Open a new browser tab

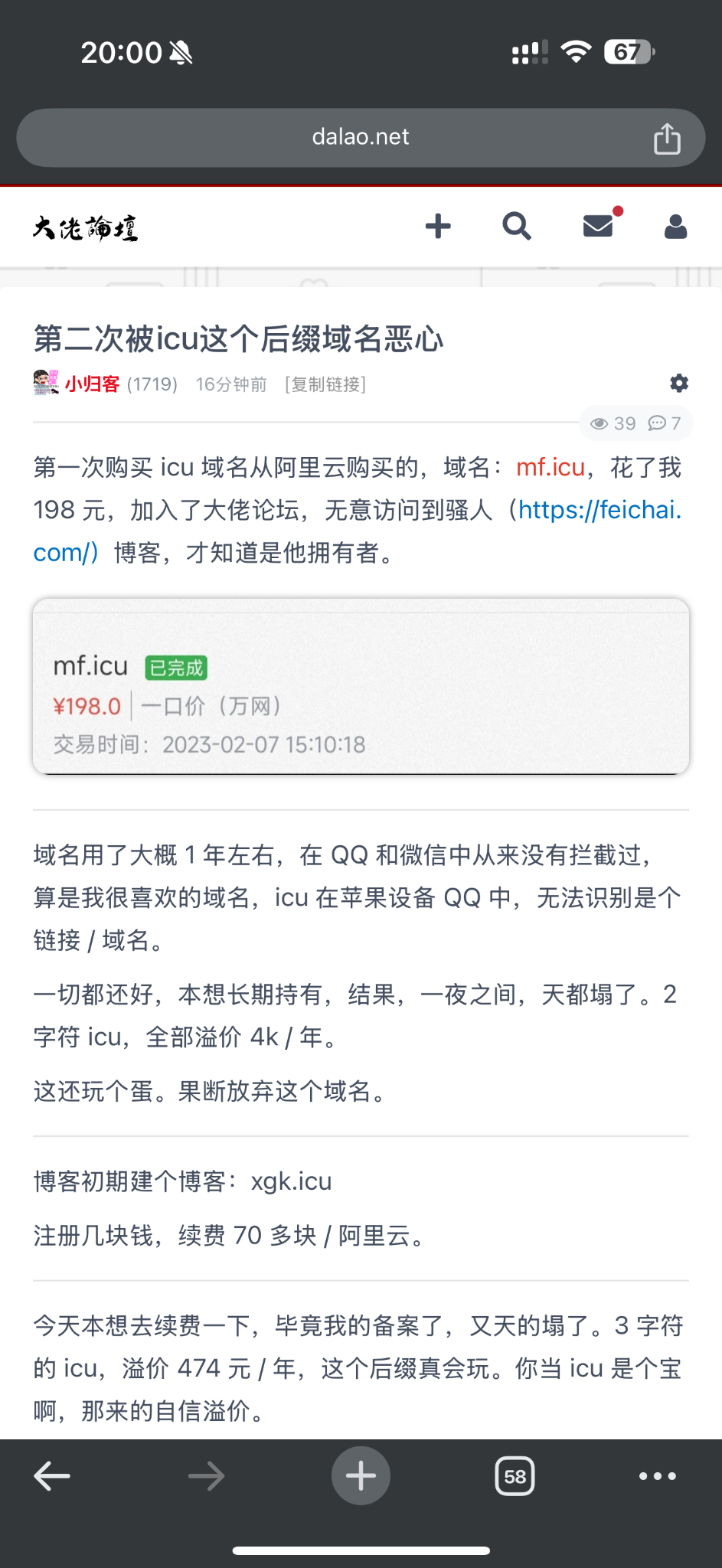point(361,1475)
